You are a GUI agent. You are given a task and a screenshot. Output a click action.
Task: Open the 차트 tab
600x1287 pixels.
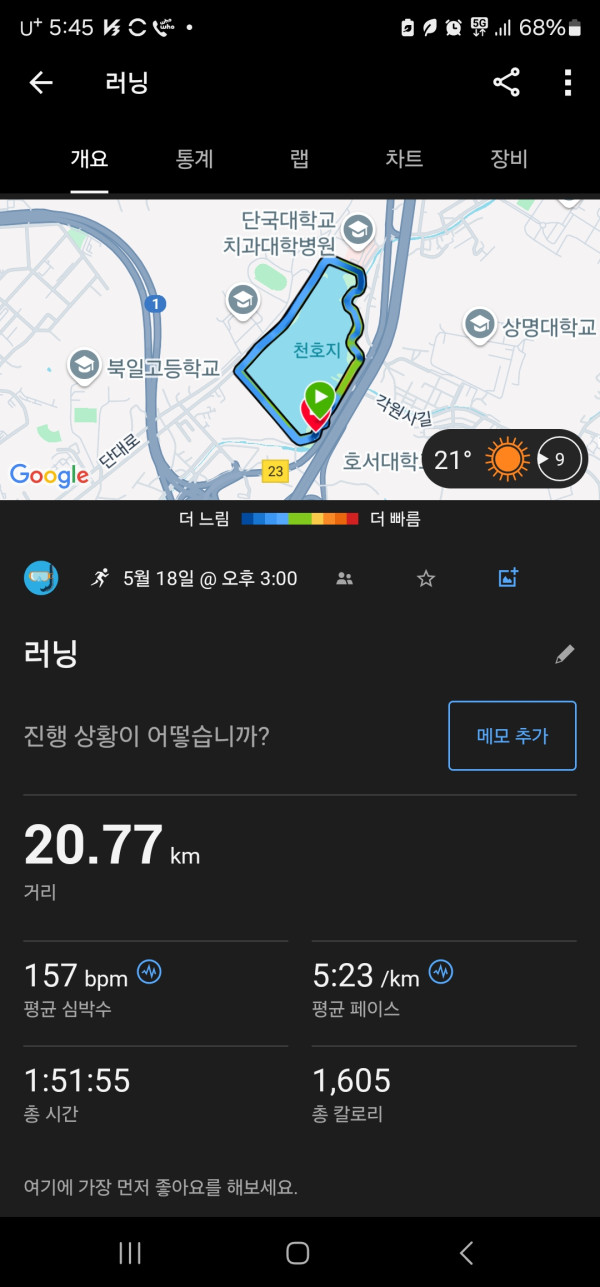coord(404,159)
